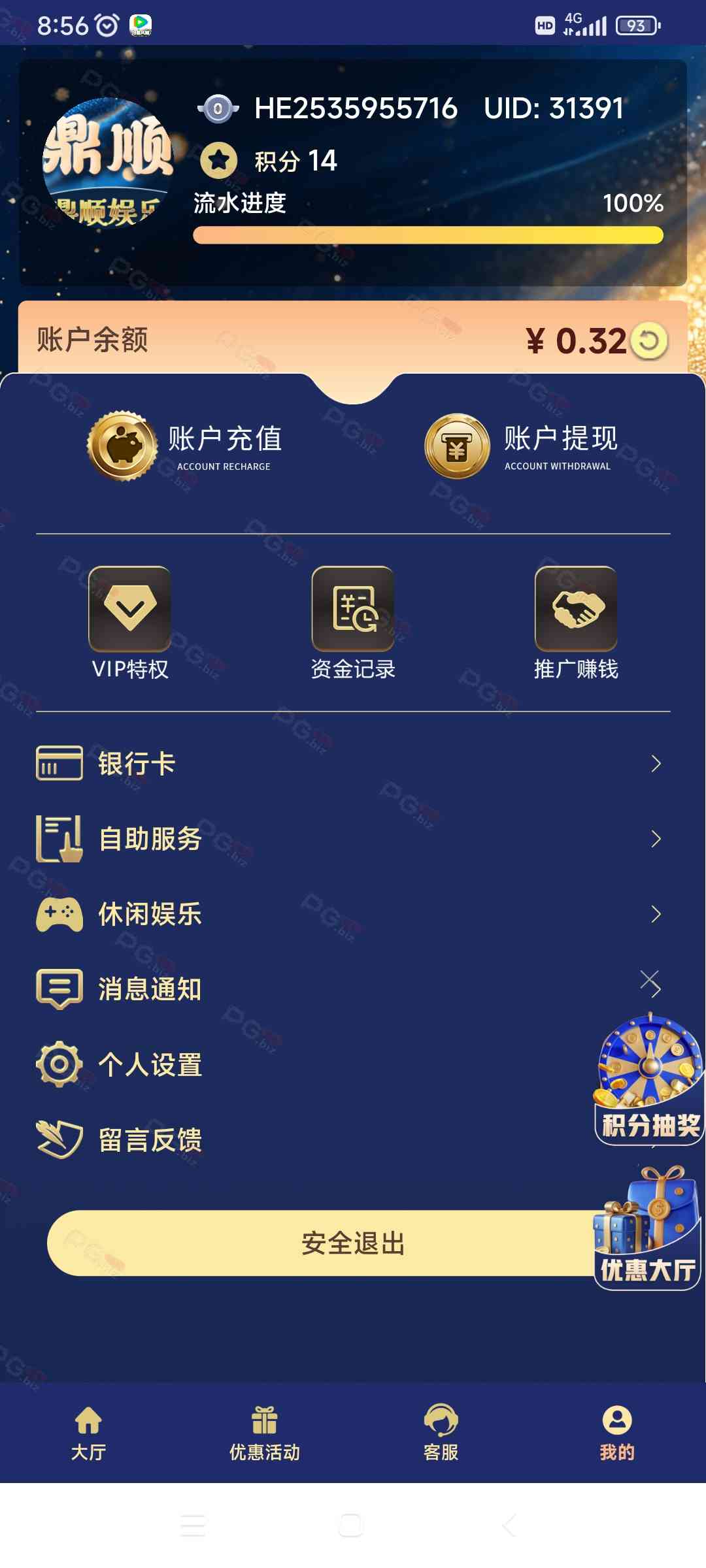Screen dimensions: 706x1568
Task: Open VIP特权 privileges
Action: pos(129,623)
